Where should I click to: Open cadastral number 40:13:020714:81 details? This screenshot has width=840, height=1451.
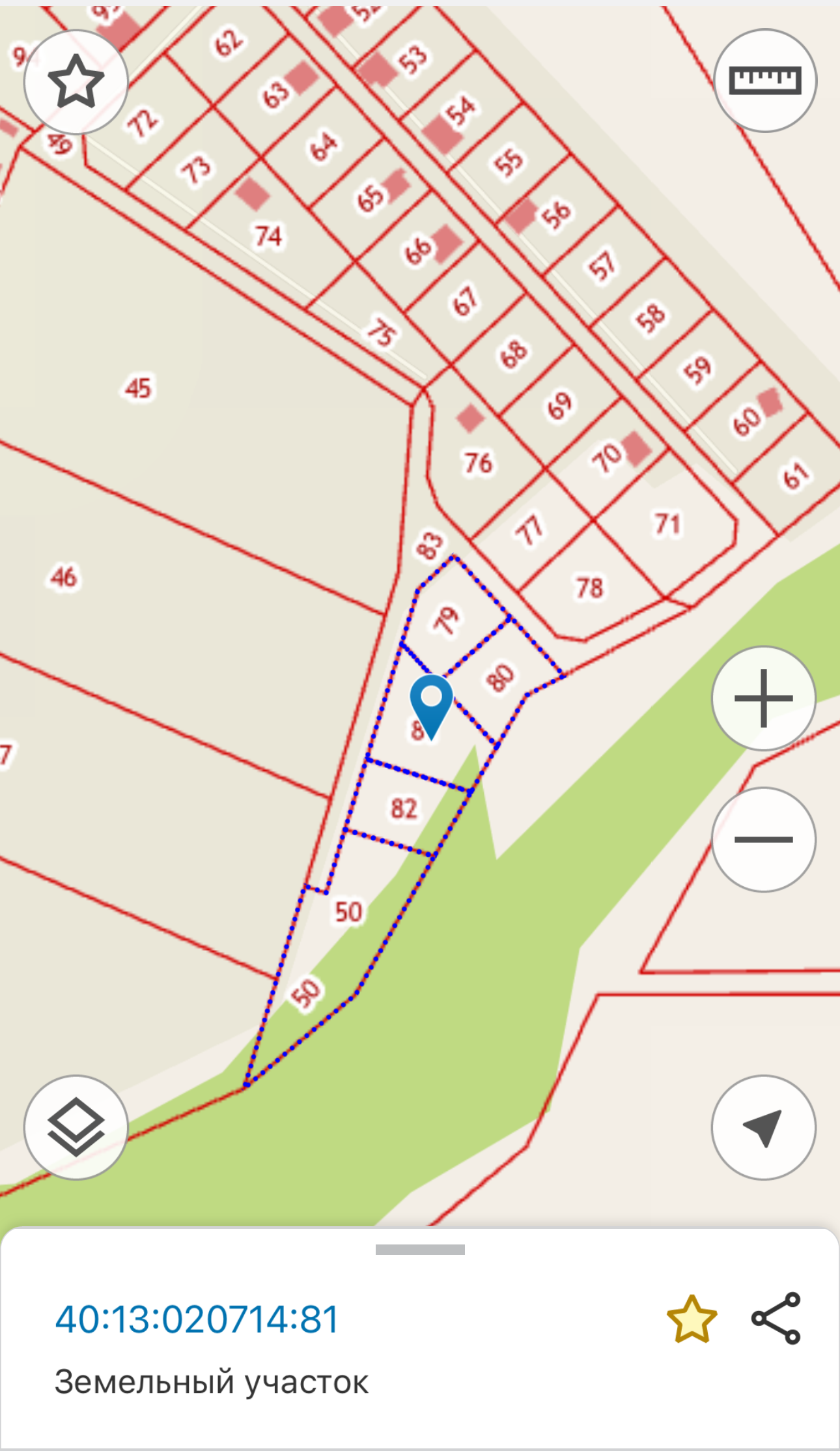tap(197, 1320)
